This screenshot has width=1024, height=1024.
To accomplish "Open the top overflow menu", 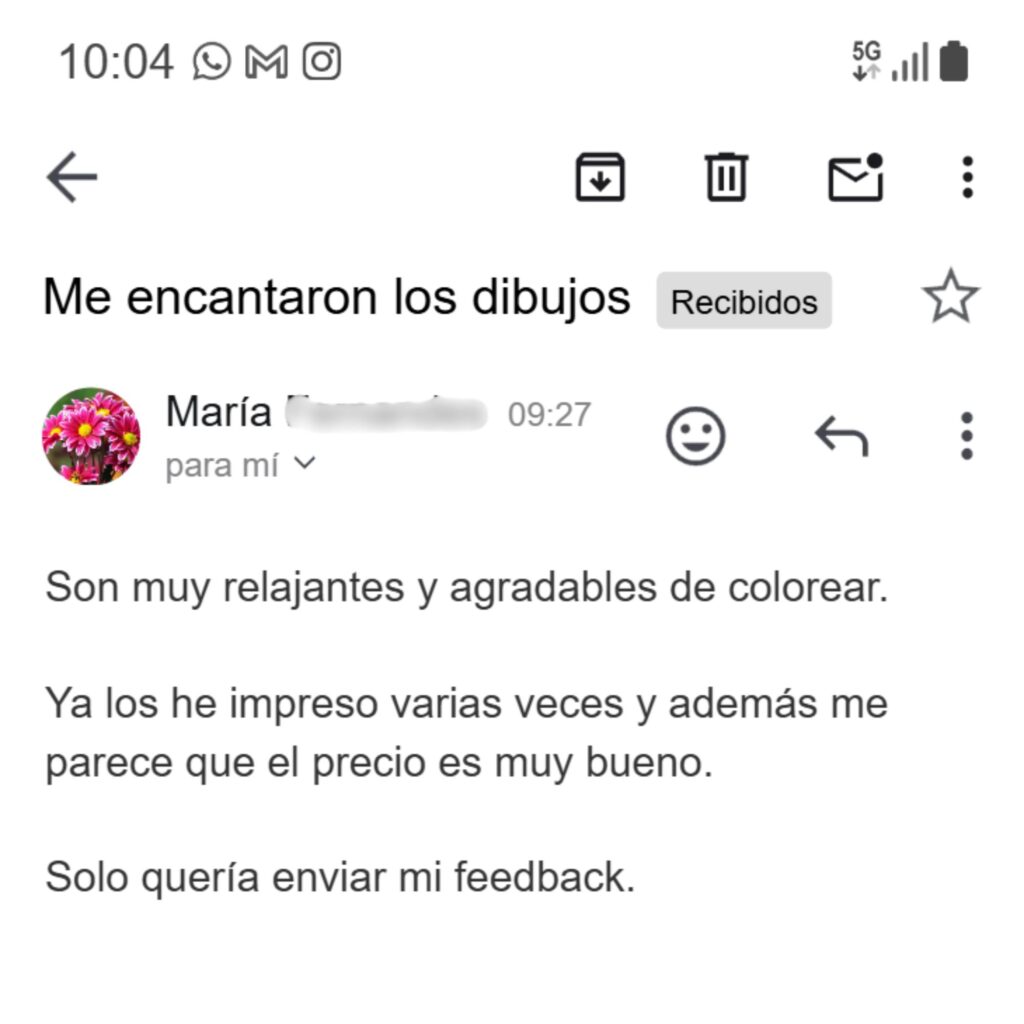I will coord(966,178).
